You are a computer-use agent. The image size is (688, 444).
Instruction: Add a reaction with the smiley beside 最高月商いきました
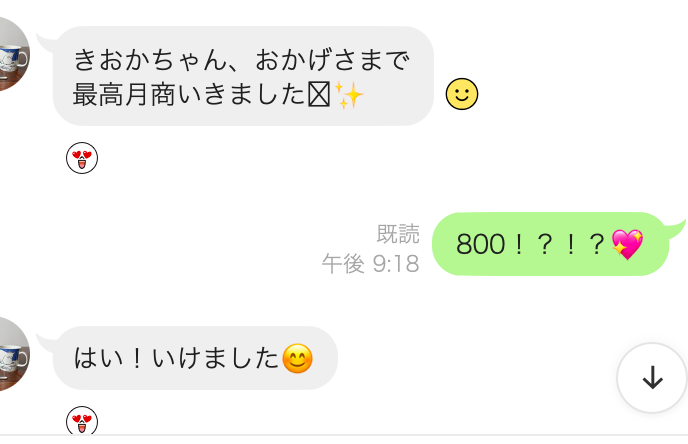pyautogui.click(x=461, y=94)
